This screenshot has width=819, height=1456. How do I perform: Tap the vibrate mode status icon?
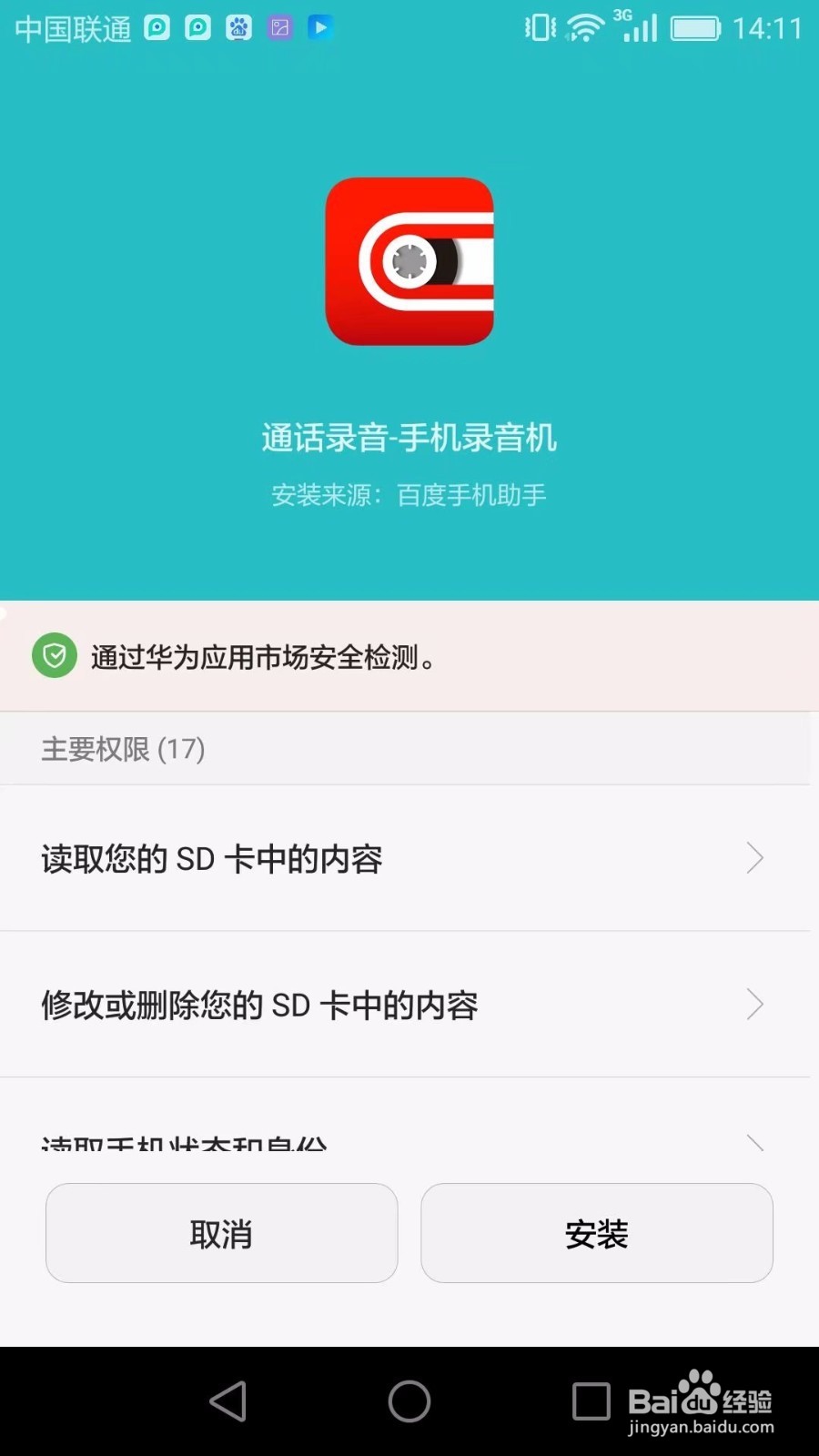tap(537, 27)
